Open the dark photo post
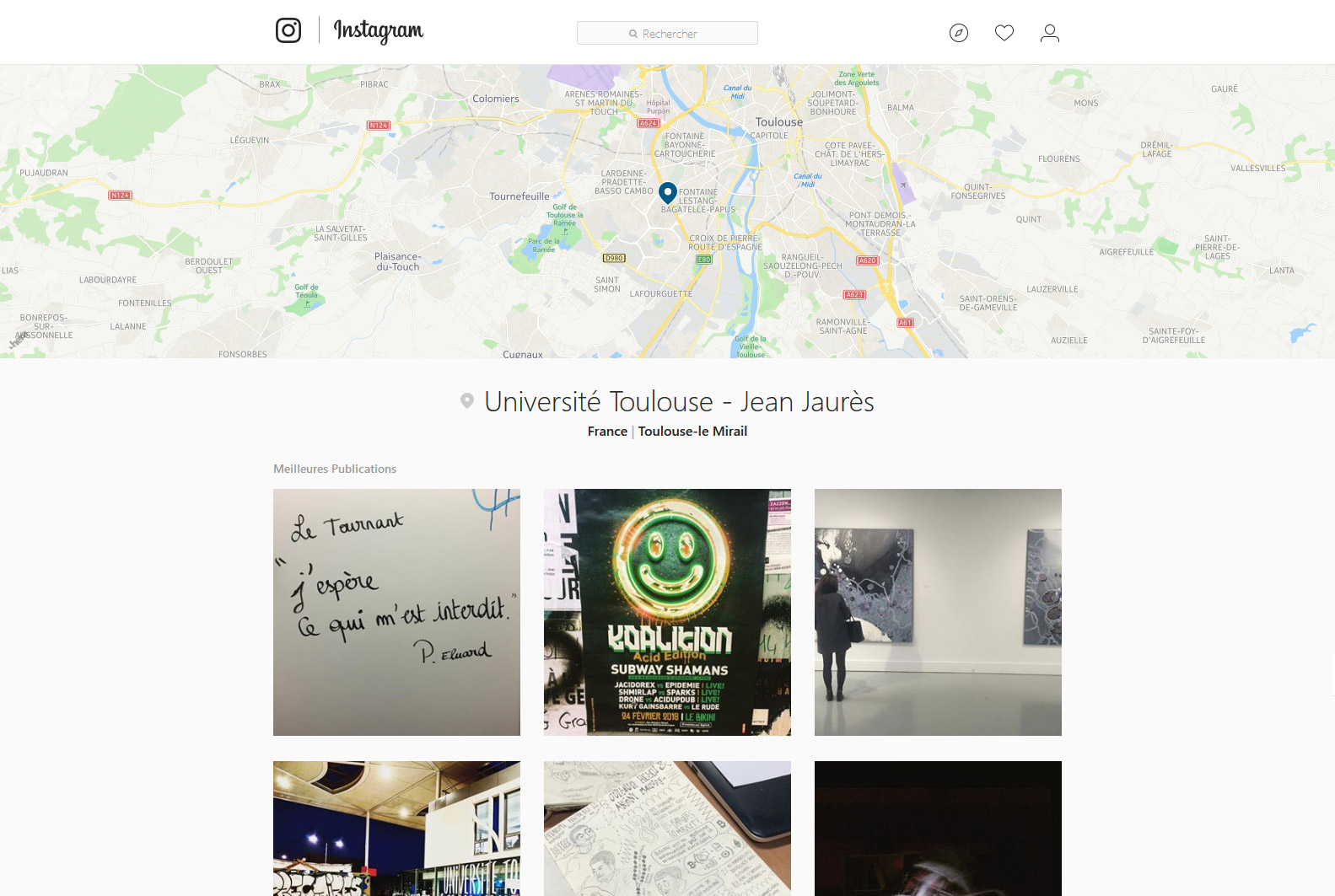The image size is (1335, 896). (x=938, y=828)
